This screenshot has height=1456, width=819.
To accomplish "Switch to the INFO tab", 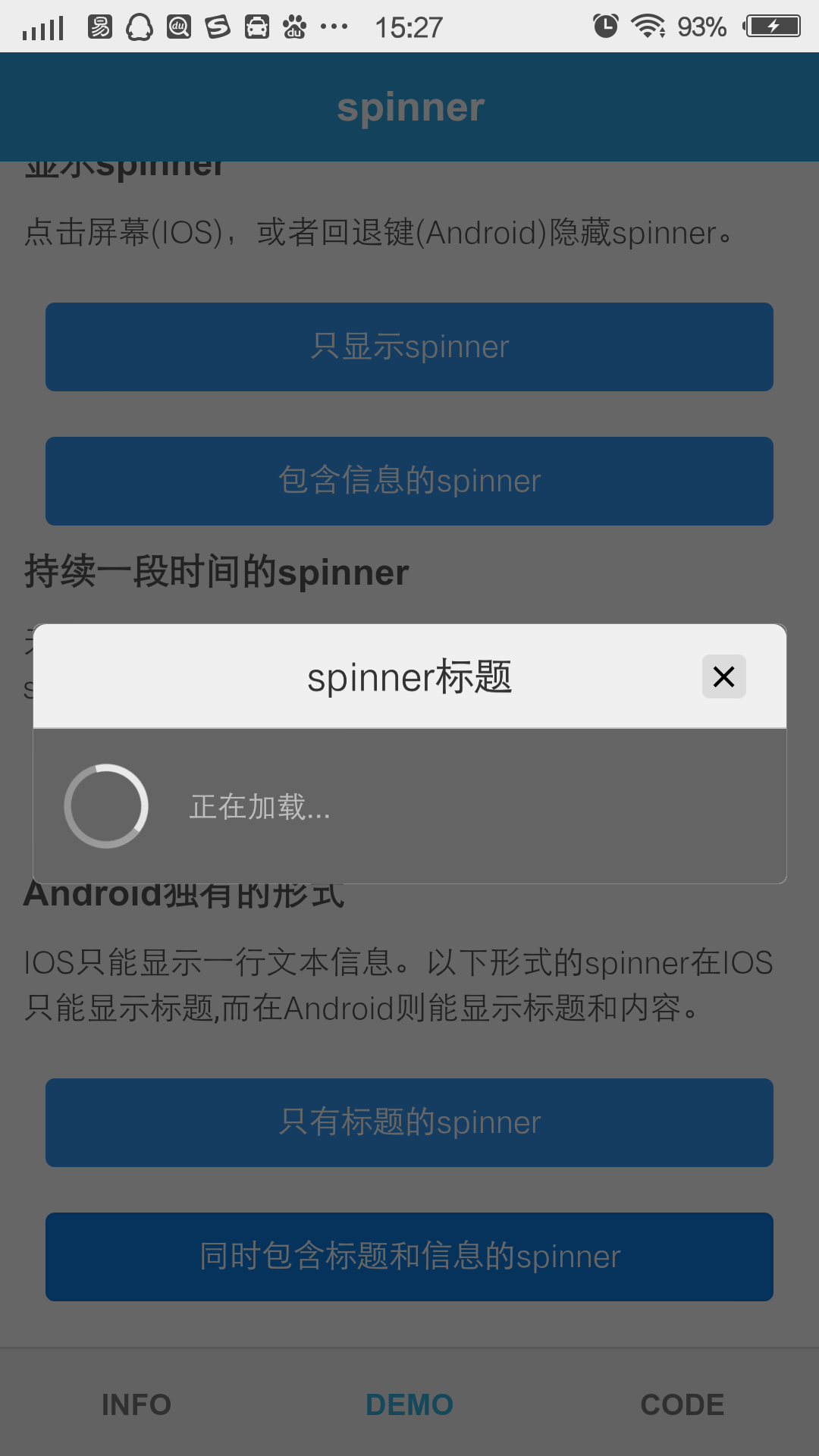I will 136,1404.
